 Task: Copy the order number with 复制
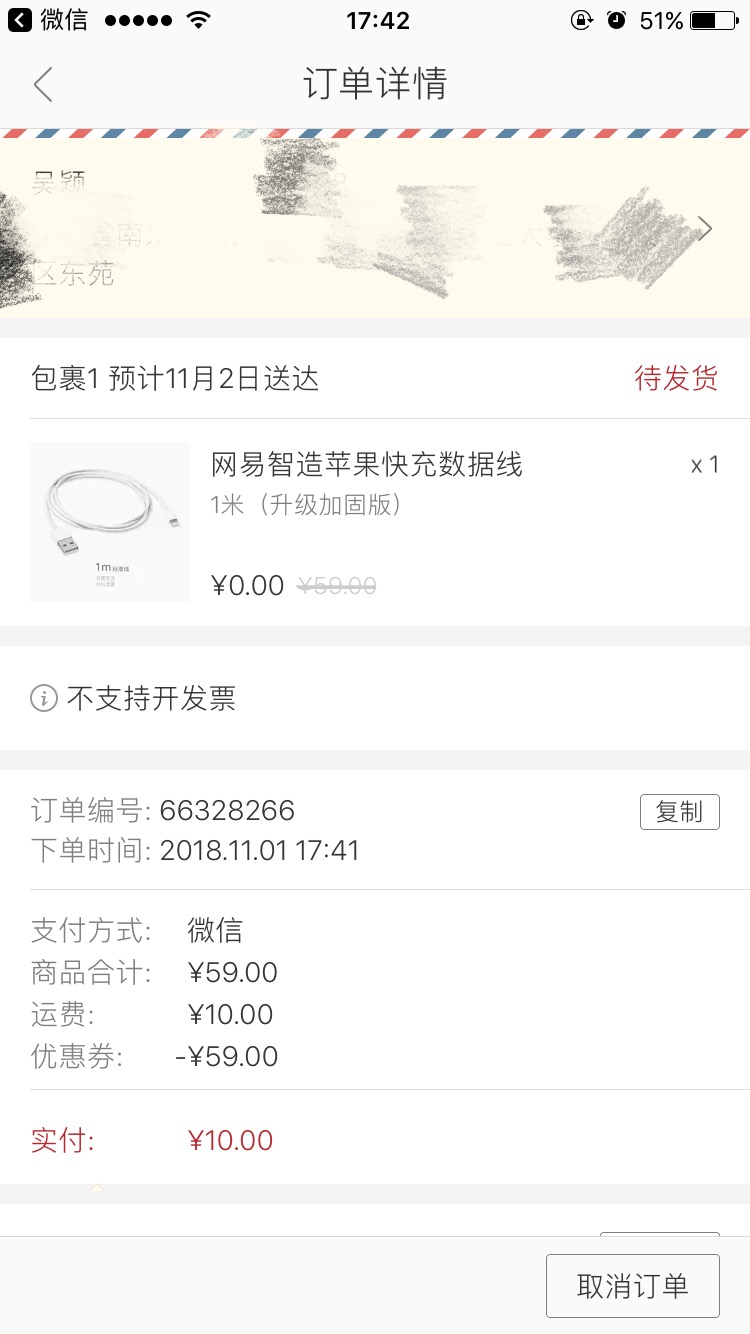(x=679, y=812)
